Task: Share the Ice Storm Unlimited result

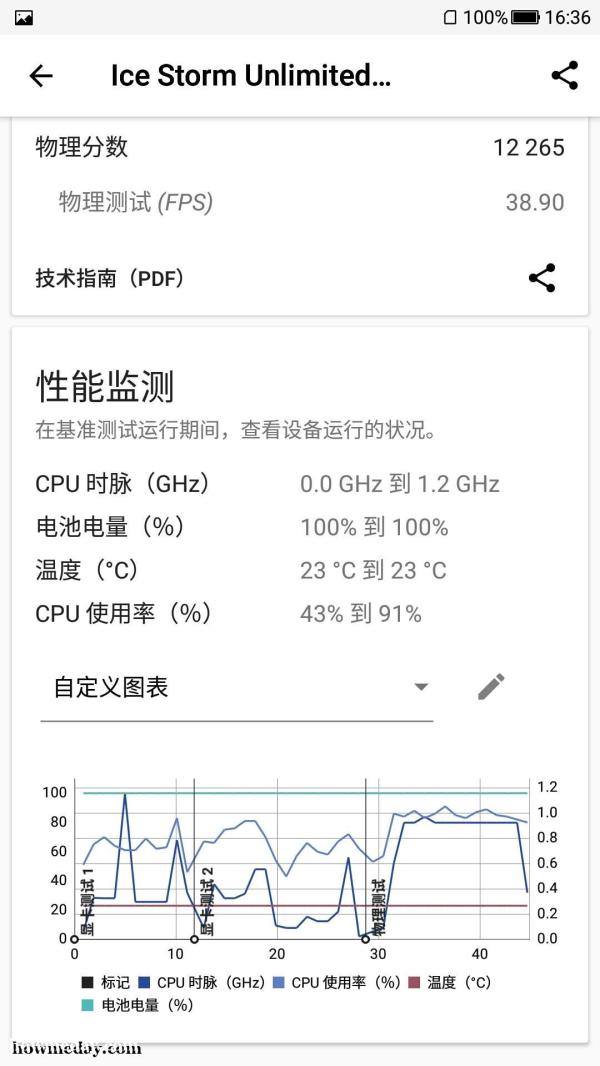Action: 565,75
